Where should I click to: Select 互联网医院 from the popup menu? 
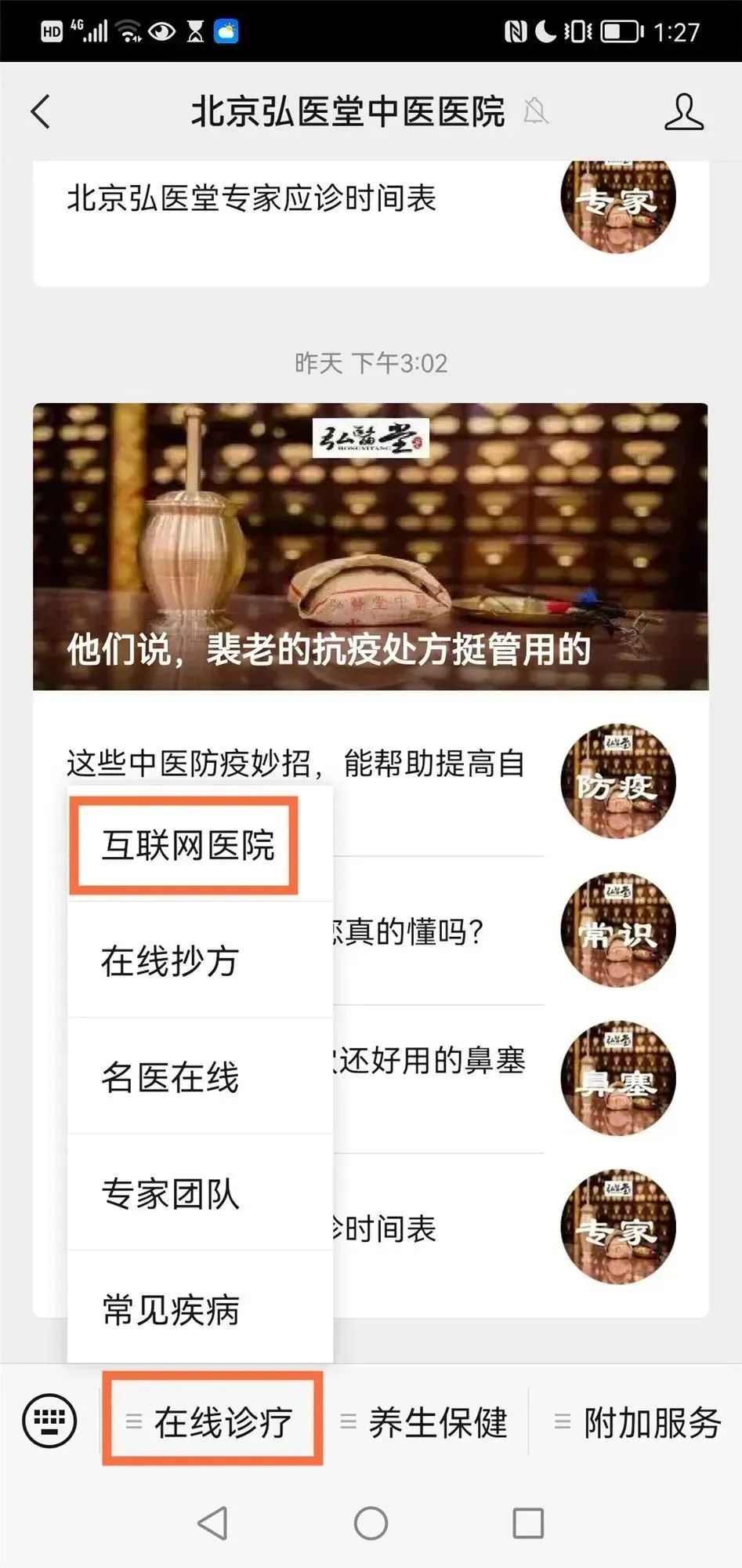pos(186,845)
